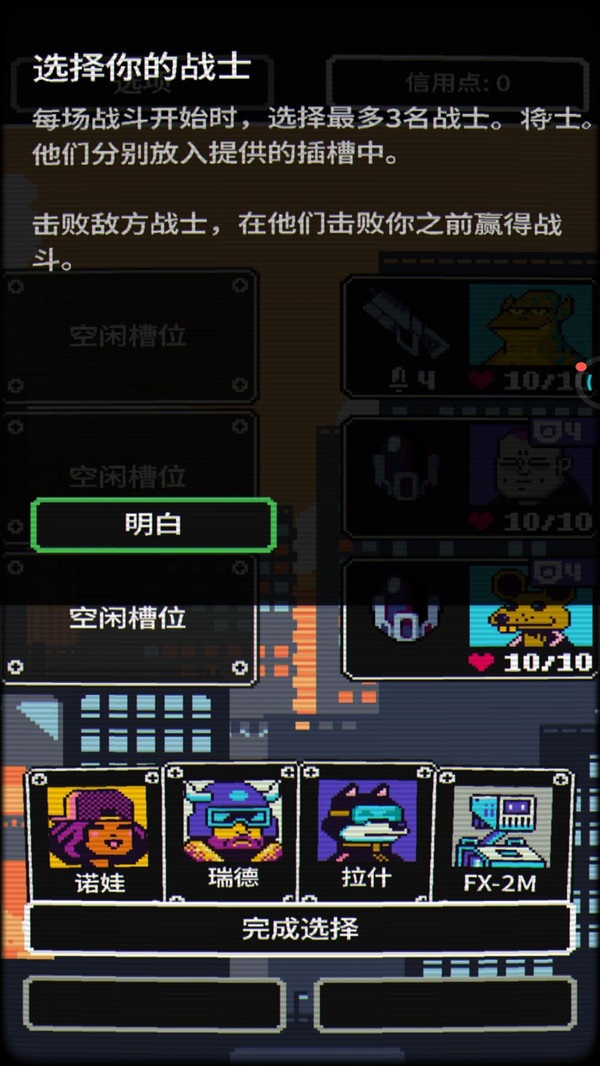The height and width of the screenshot is (1066, 600).
Task: Confirm with the 完成选择 button
Action: tap(300, 928)
